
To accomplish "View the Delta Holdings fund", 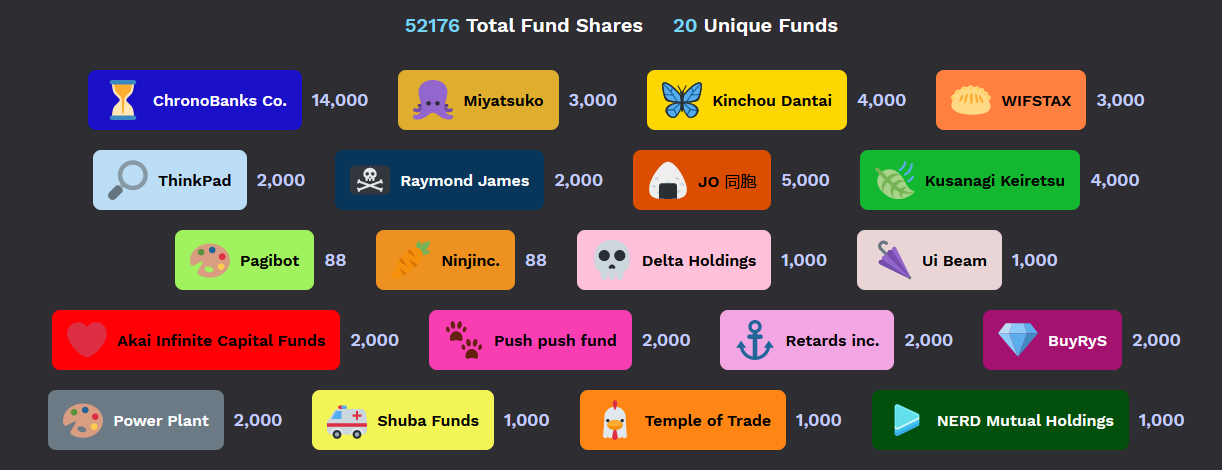I will (673, 260).
